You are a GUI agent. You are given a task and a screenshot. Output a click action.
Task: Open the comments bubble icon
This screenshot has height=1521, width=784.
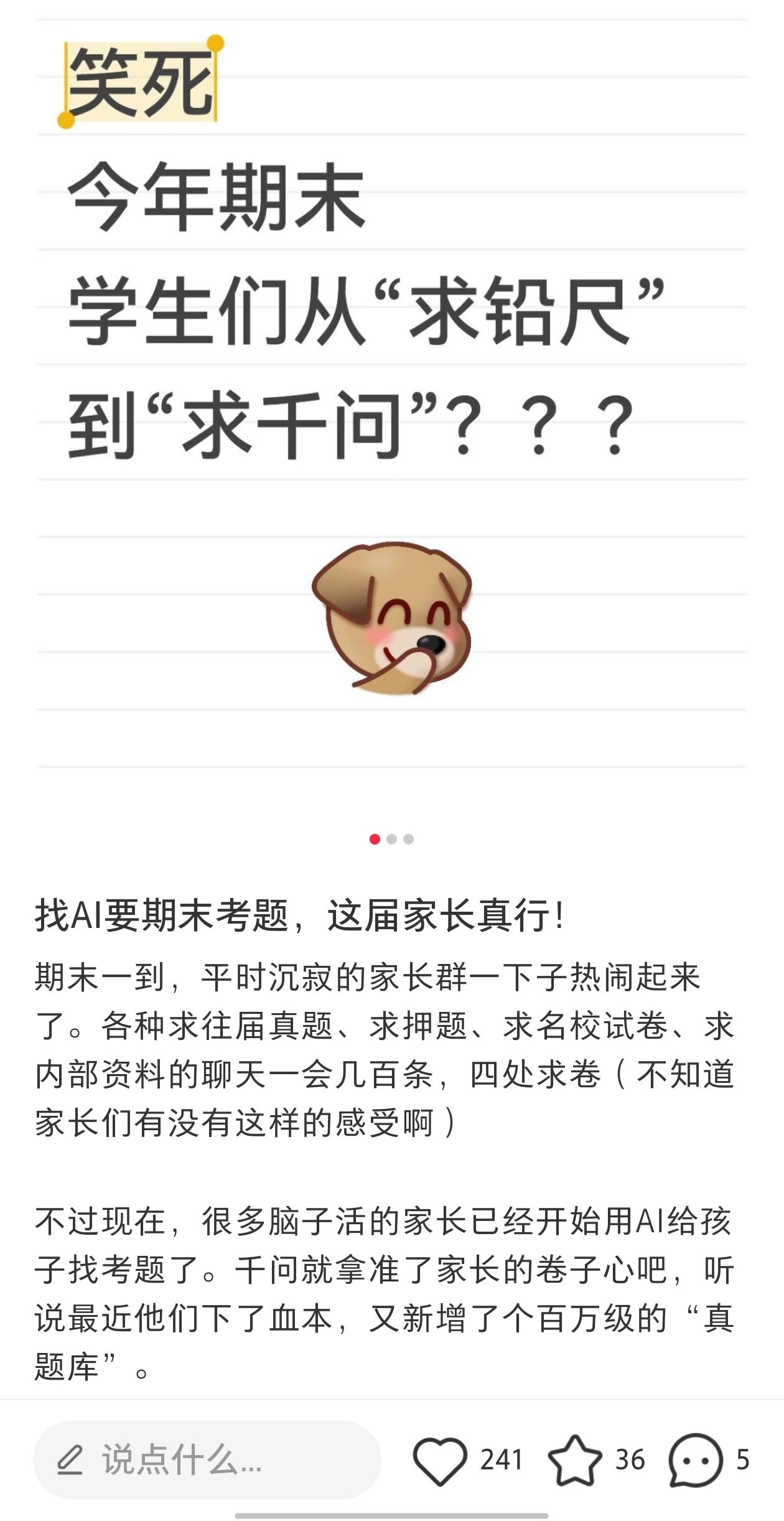click(x=695, y=1460)
